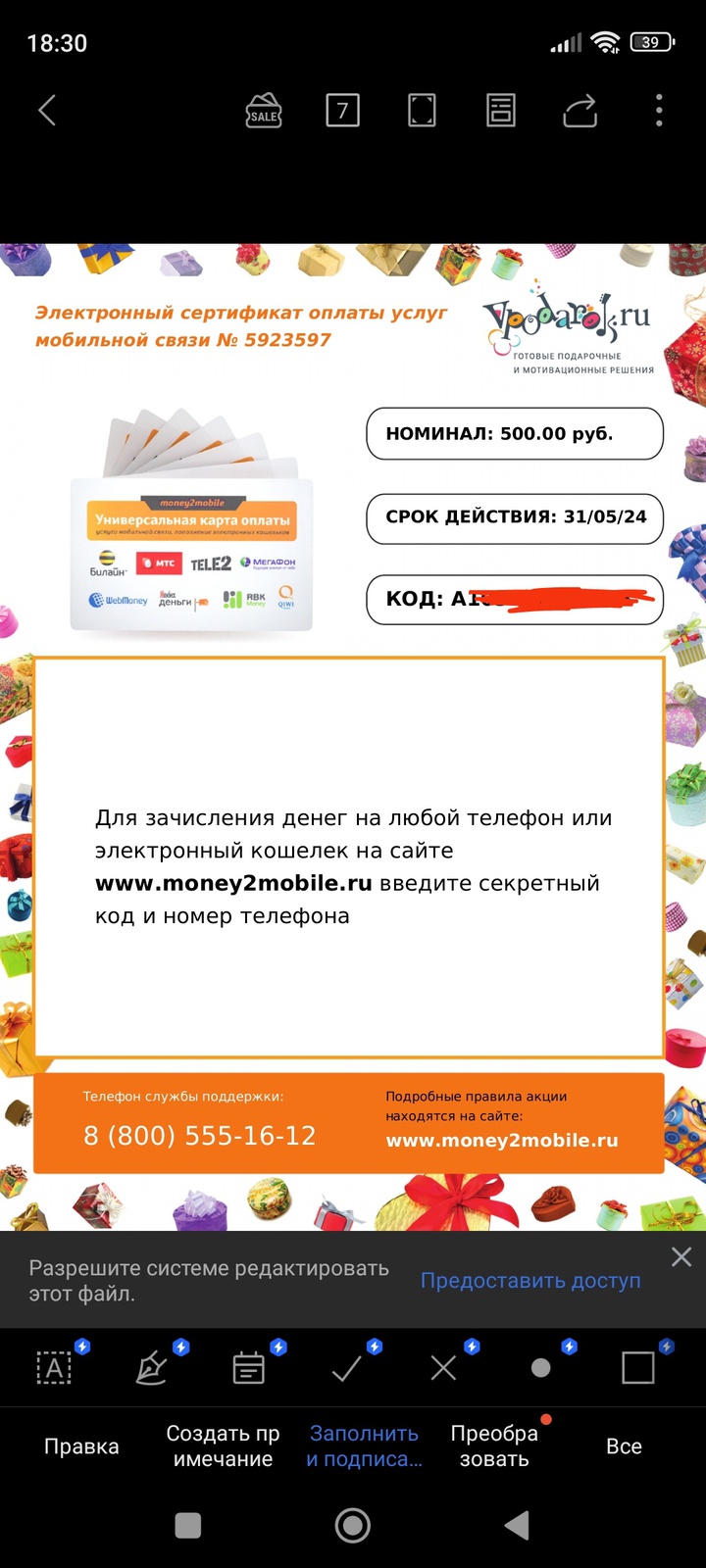Select the date insert tool
Viewport: 706px width, 1568px height.
point(248,1367)
